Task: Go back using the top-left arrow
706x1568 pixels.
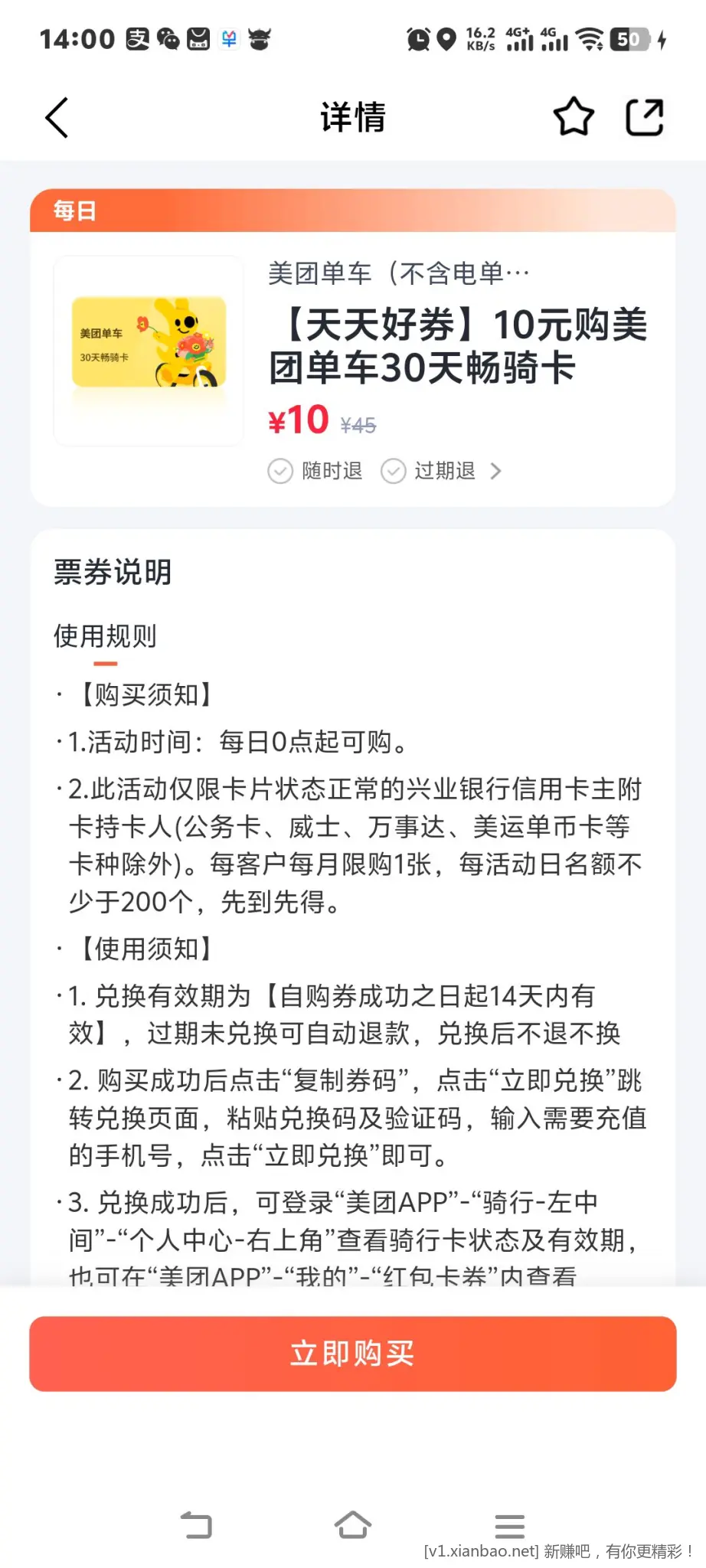Action: [57, 117]
